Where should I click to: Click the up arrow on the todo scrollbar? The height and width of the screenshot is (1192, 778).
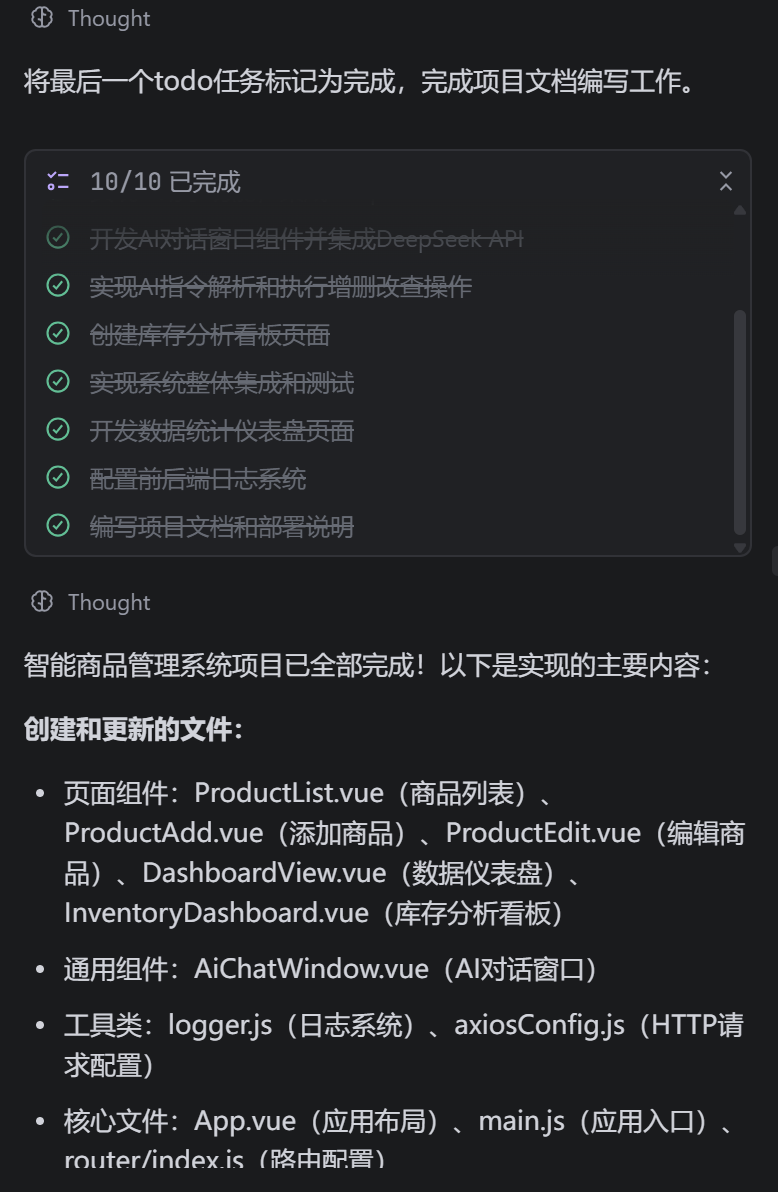point(740,210)
